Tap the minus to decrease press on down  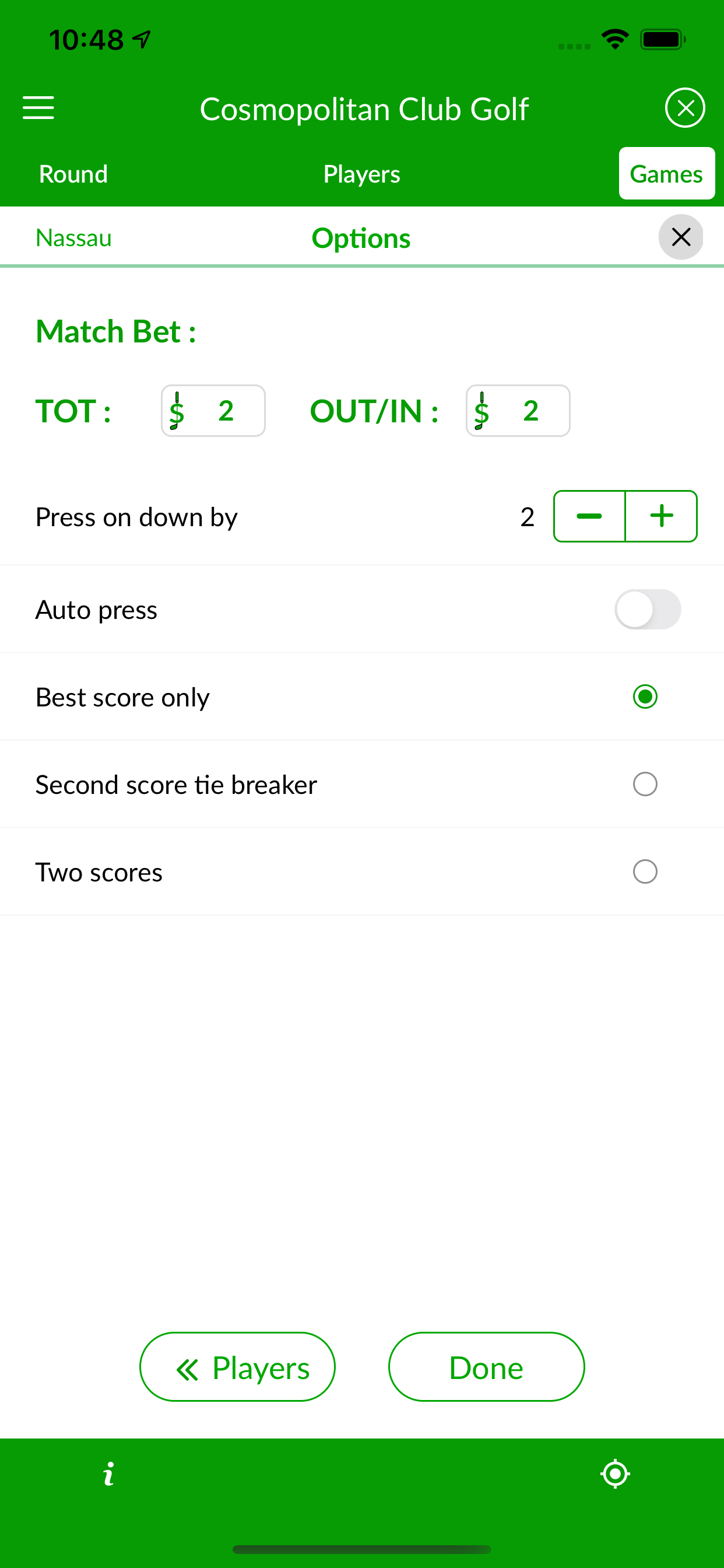tap(588, 516)
